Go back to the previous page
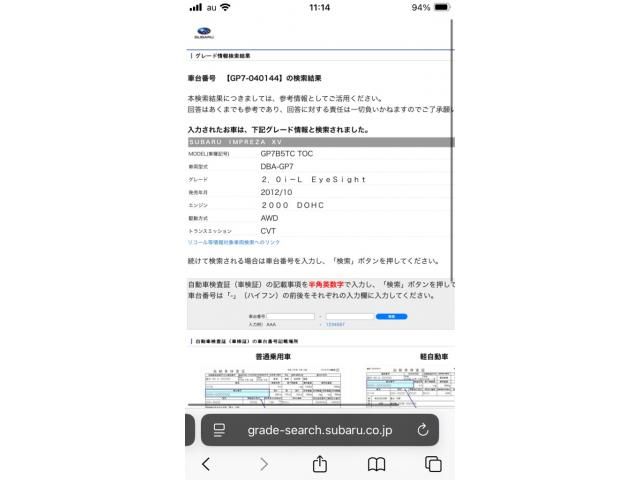Screen dimensions: 640x480 tap(206, 464)
